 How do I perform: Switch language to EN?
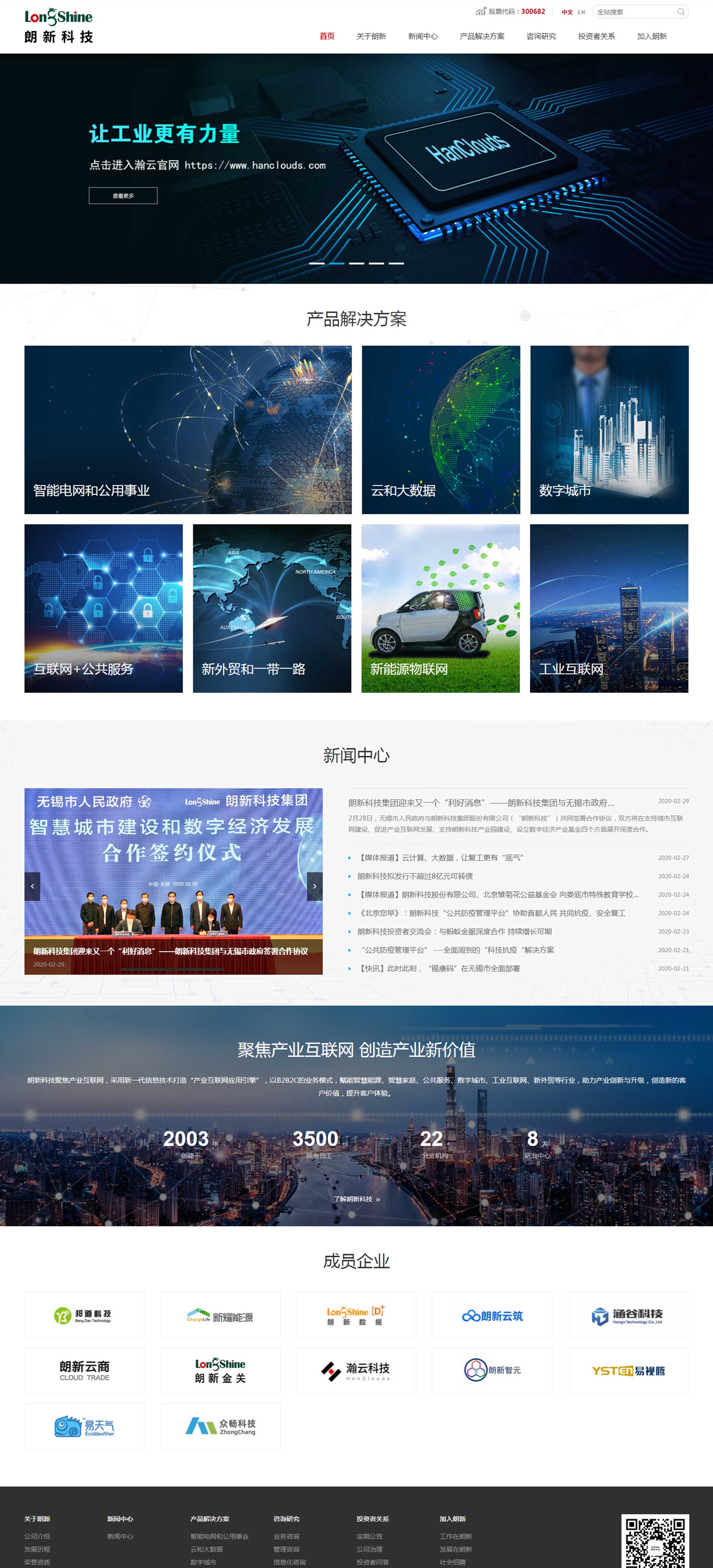(x=581, y=12)
